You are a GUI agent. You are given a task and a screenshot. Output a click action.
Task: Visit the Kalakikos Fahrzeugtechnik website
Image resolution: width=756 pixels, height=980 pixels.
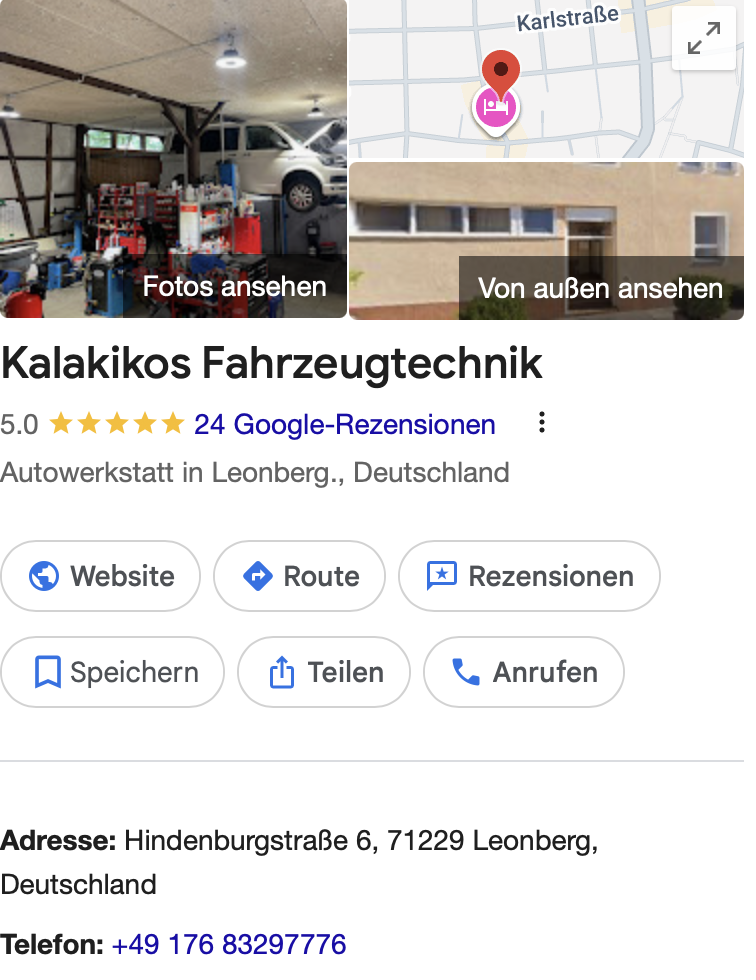(x=101, y=576)
